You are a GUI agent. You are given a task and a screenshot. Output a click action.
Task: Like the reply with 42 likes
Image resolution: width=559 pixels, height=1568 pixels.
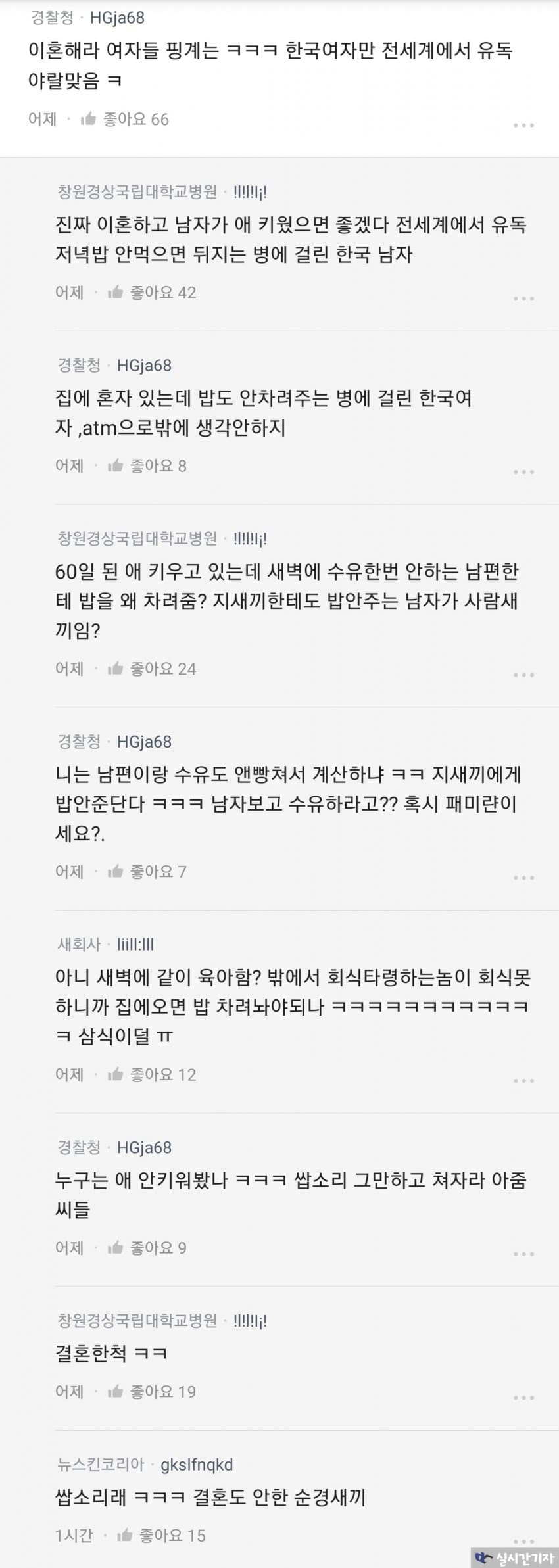tap(116, 292)
